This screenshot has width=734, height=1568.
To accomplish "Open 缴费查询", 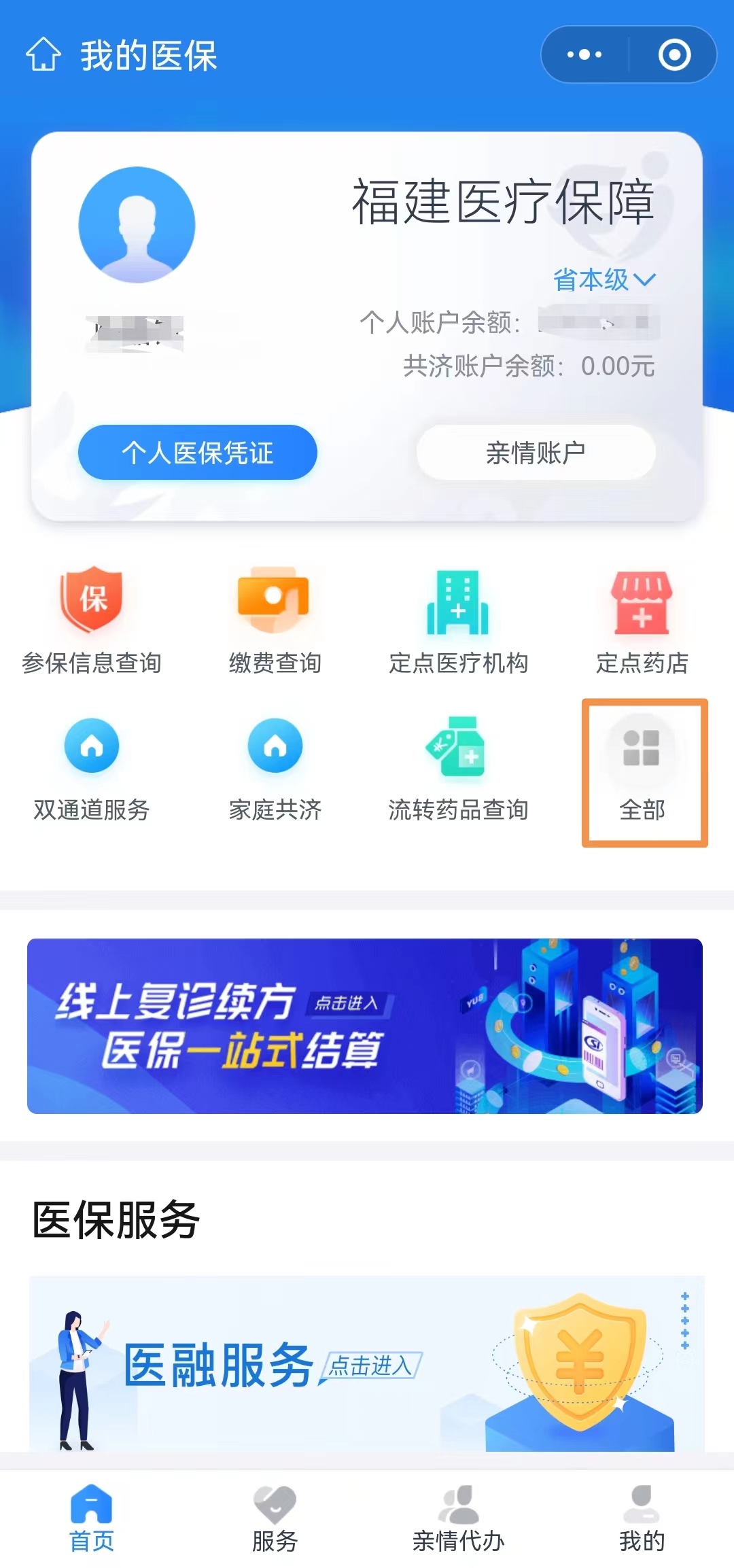I will click(x=275, y=619).
